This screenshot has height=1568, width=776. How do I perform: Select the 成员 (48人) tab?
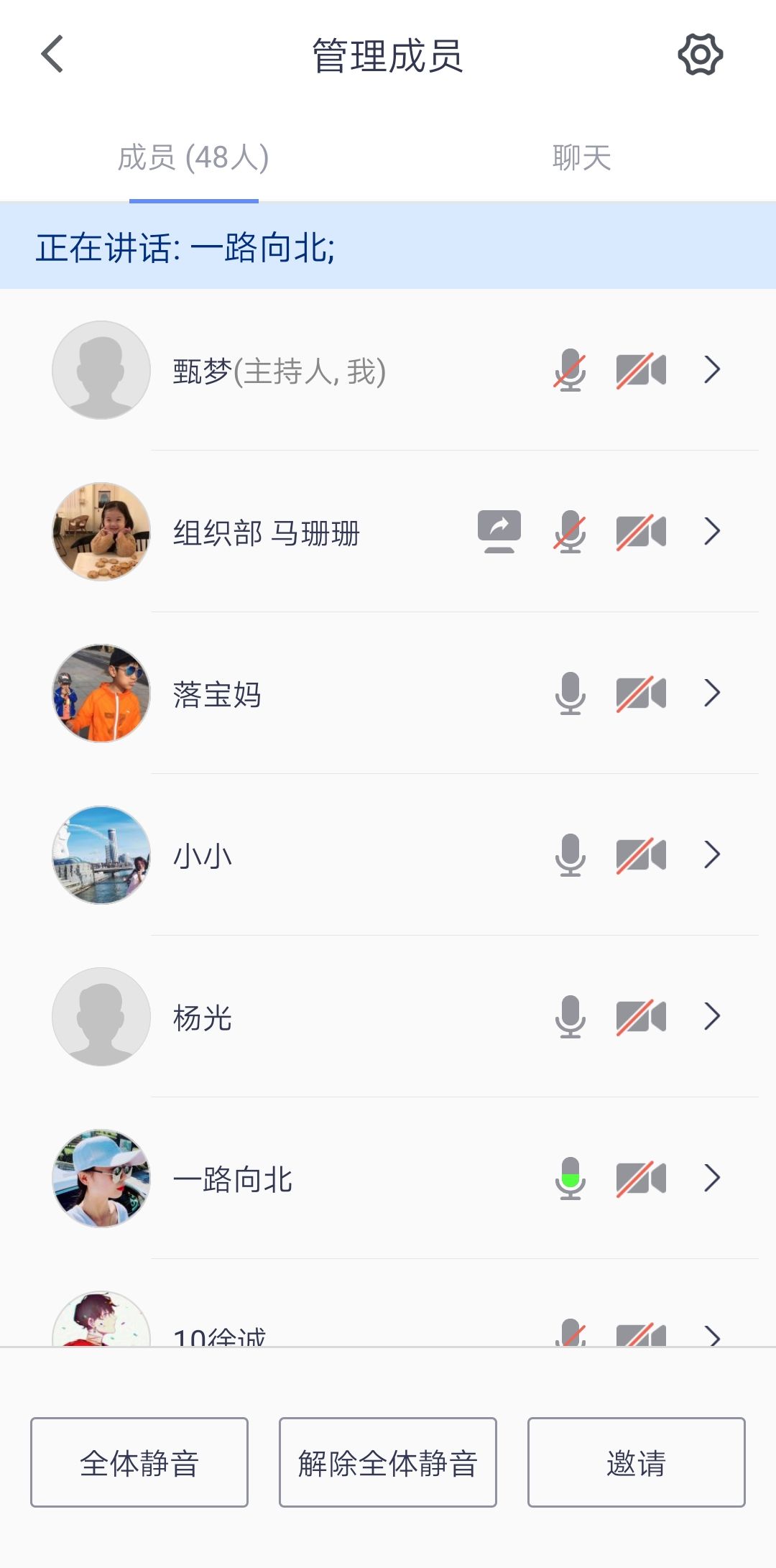193,158
